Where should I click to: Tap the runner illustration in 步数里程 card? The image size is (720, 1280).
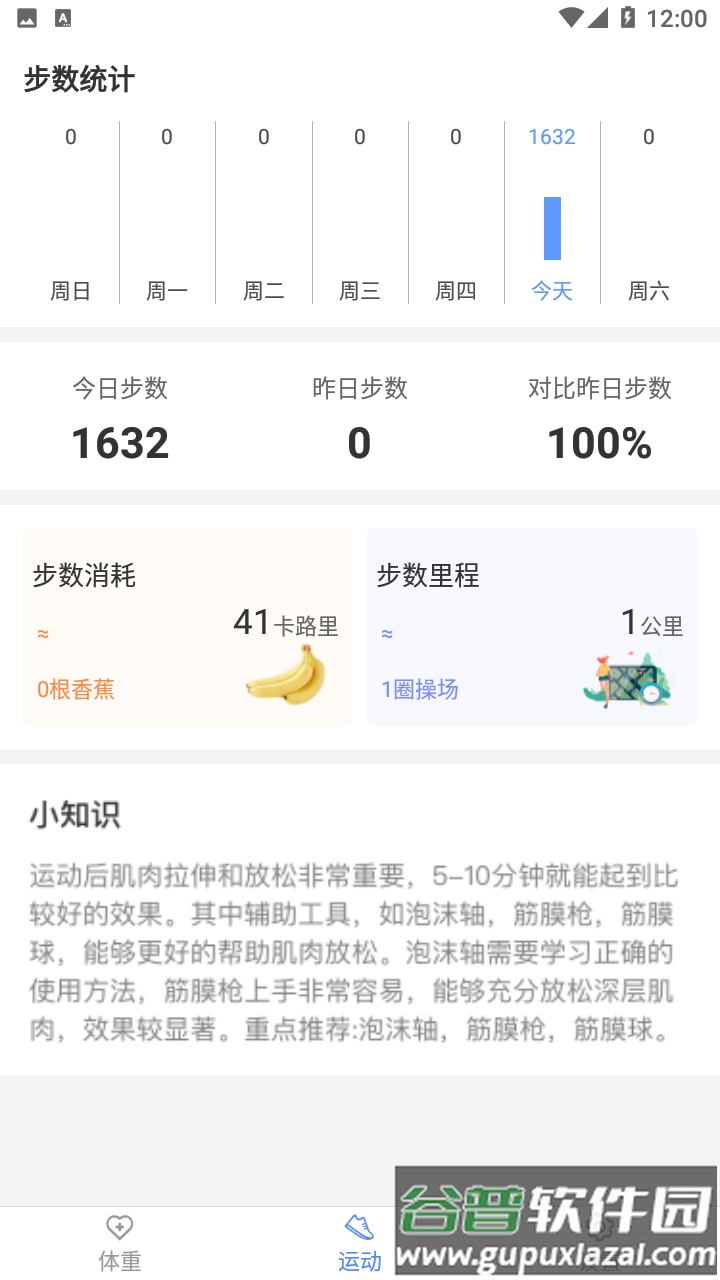pyautogui.click(x=628, y=678)
